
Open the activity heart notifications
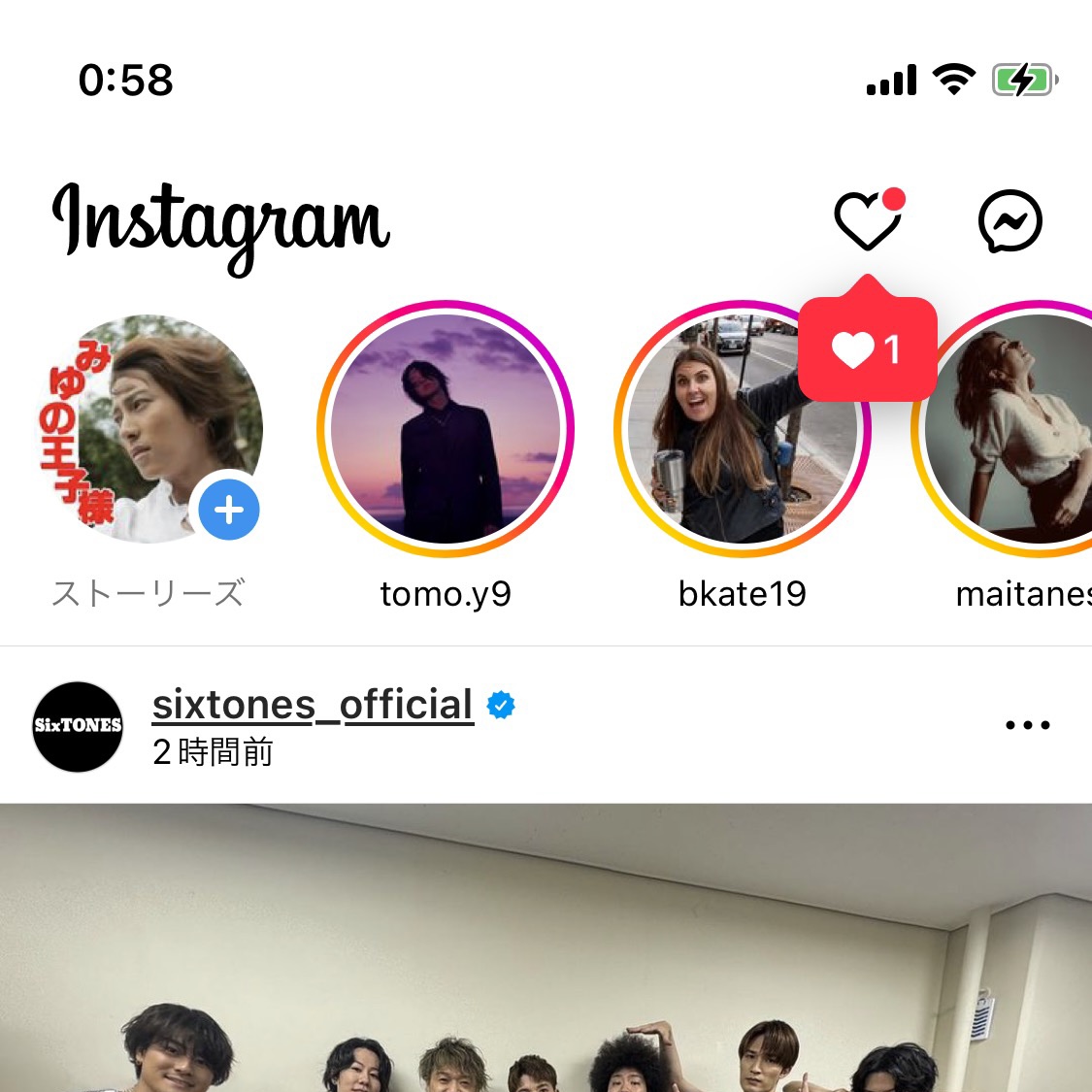[x=867, y=221]
